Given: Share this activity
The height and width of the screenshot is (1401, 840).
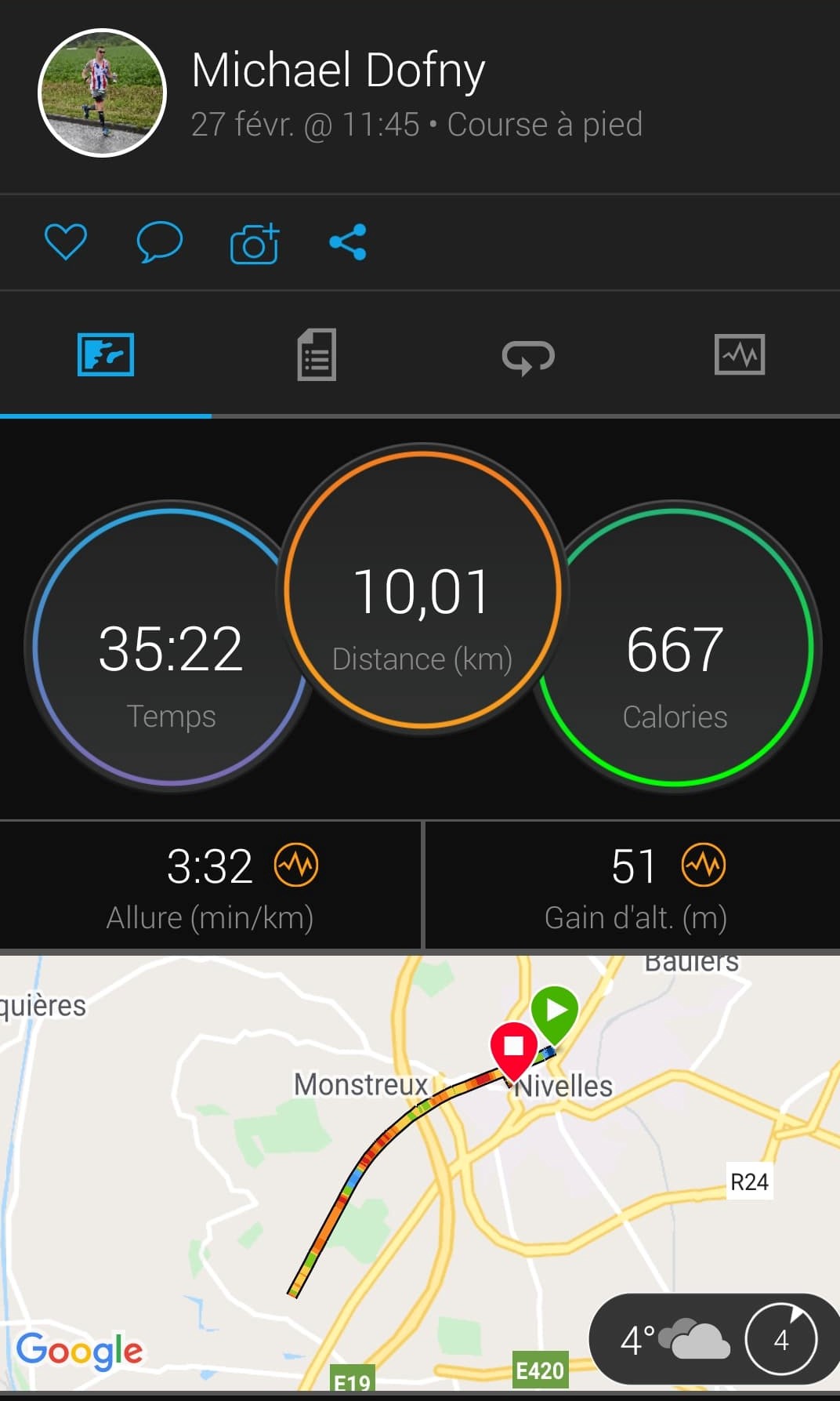Looking at the screenshot, I should pos(348,242).
